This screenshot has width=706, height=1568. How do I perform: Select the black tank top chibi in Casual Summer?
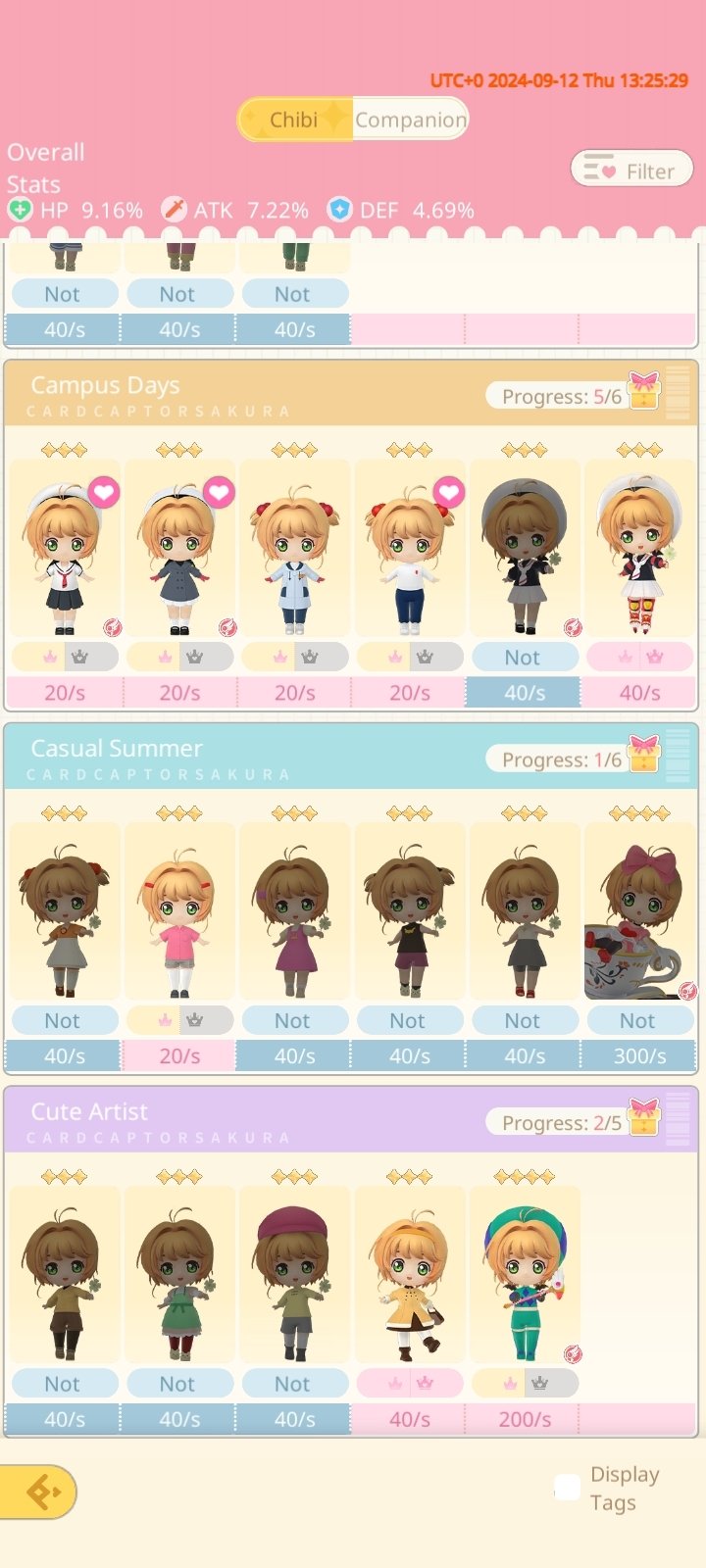410,911
